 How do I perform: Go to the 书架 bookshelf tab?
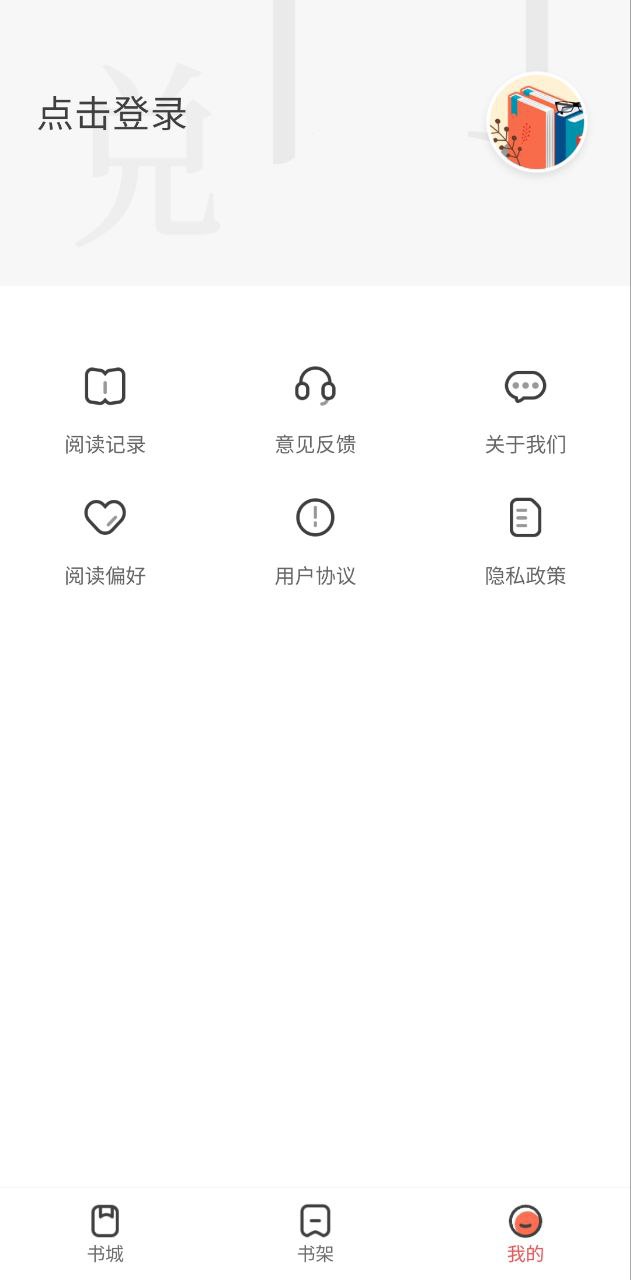[x=315, y=1233]
